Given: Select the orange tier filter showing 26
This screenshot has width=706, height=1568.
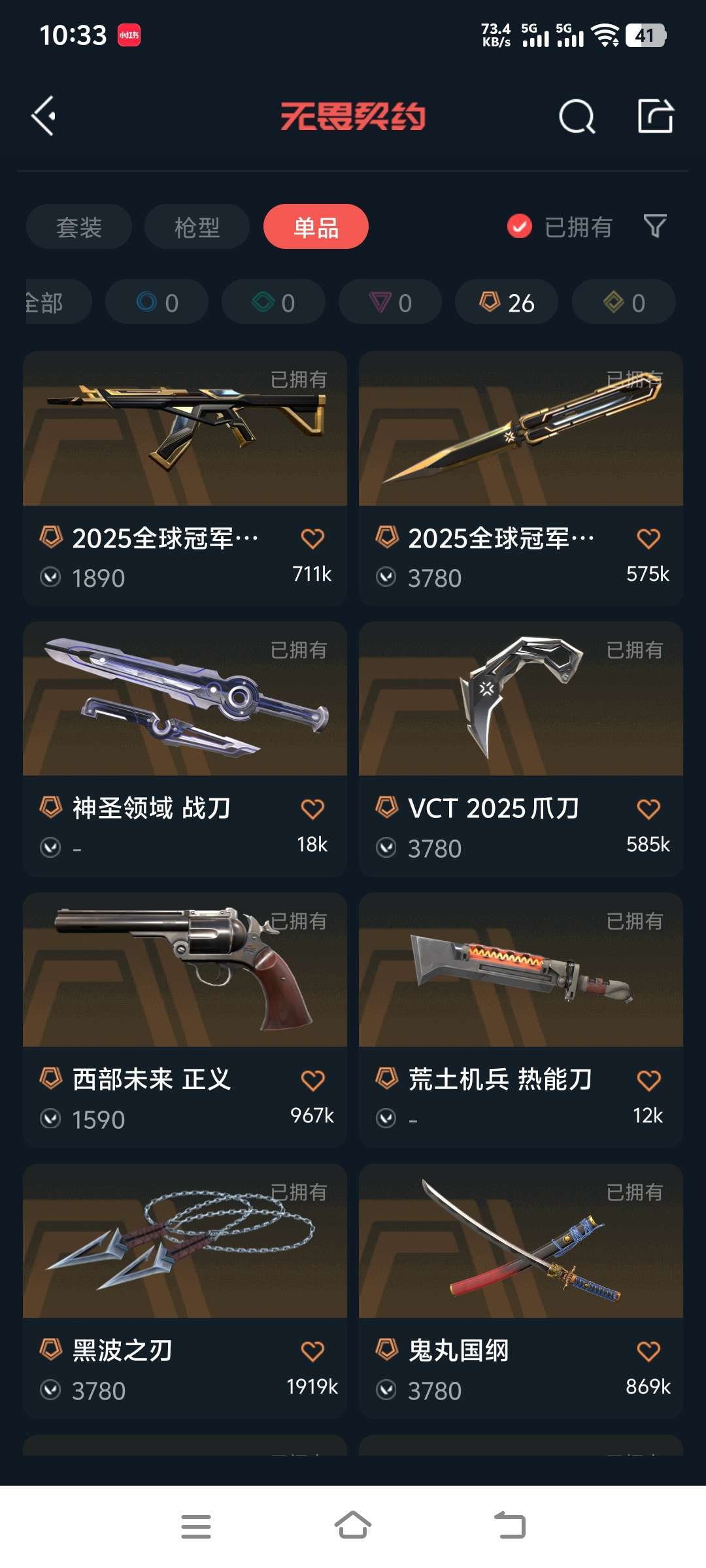Looking at the screenshot, I should (x=507, y=302).
